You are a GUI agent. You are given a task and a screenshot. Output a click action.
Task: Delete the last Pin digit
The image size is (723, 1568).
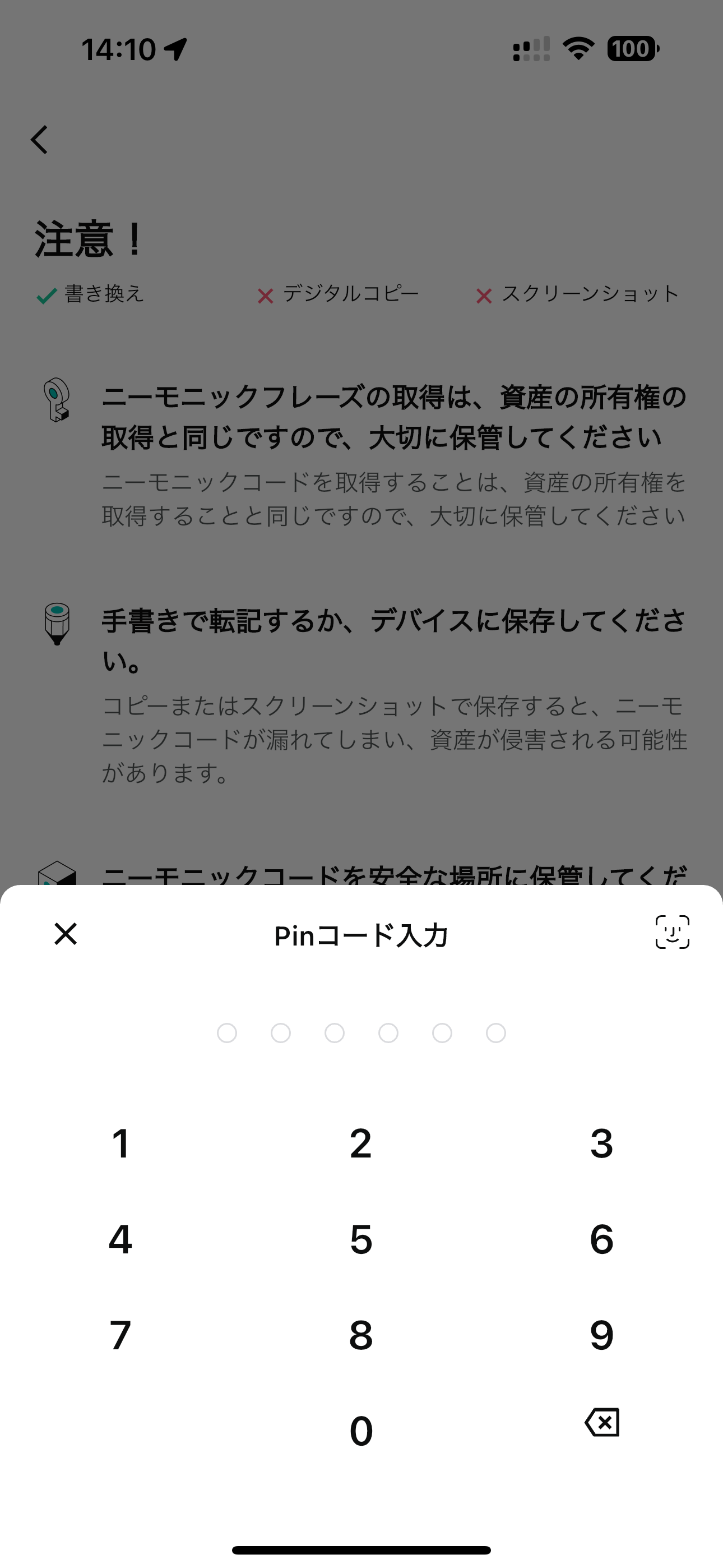click(x=602, y=1423)
